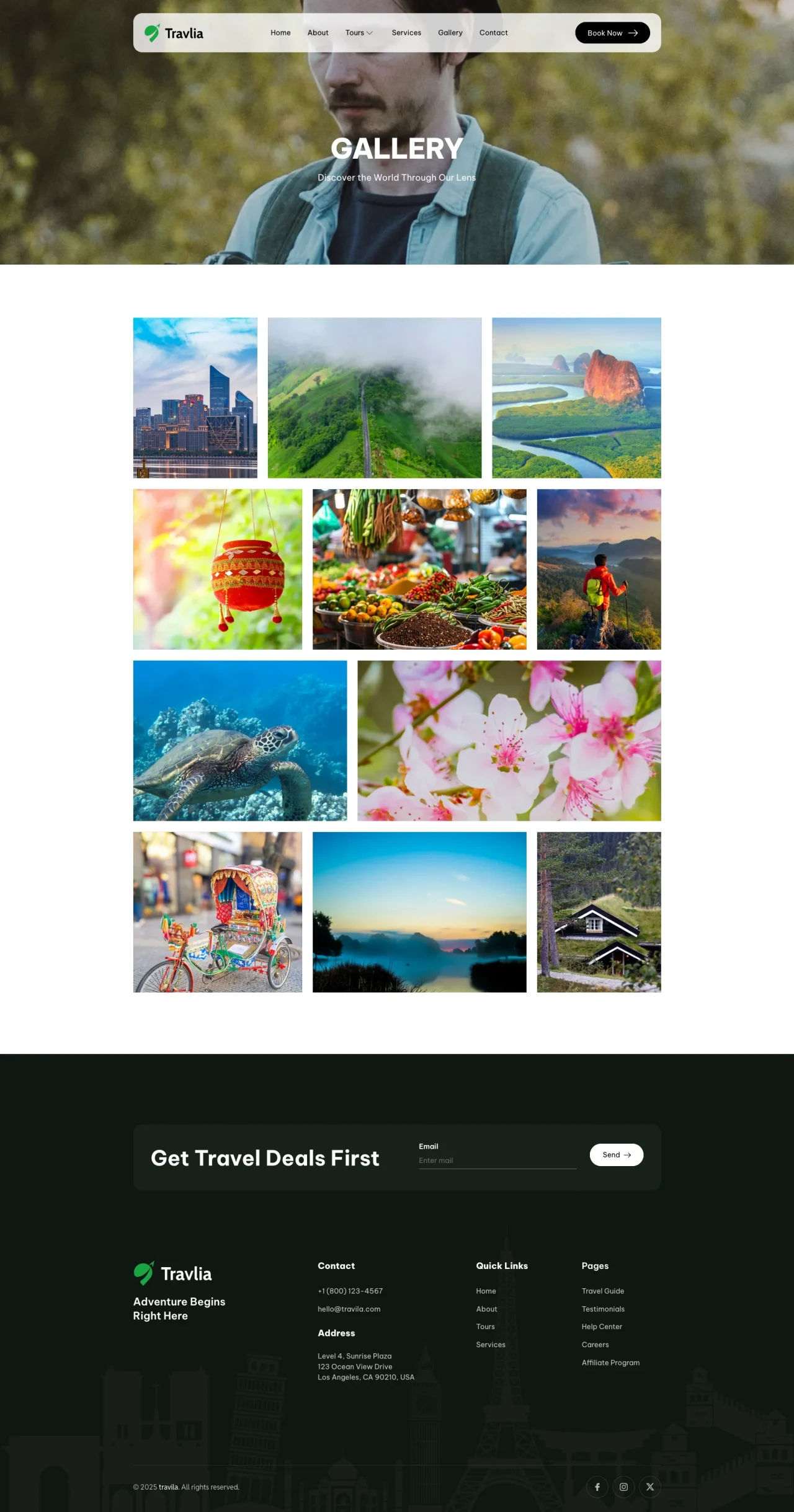Screen dimensions: 794x1512
Task: Expand the Tours dropdown in the header
Action: (x=359, y=33)
